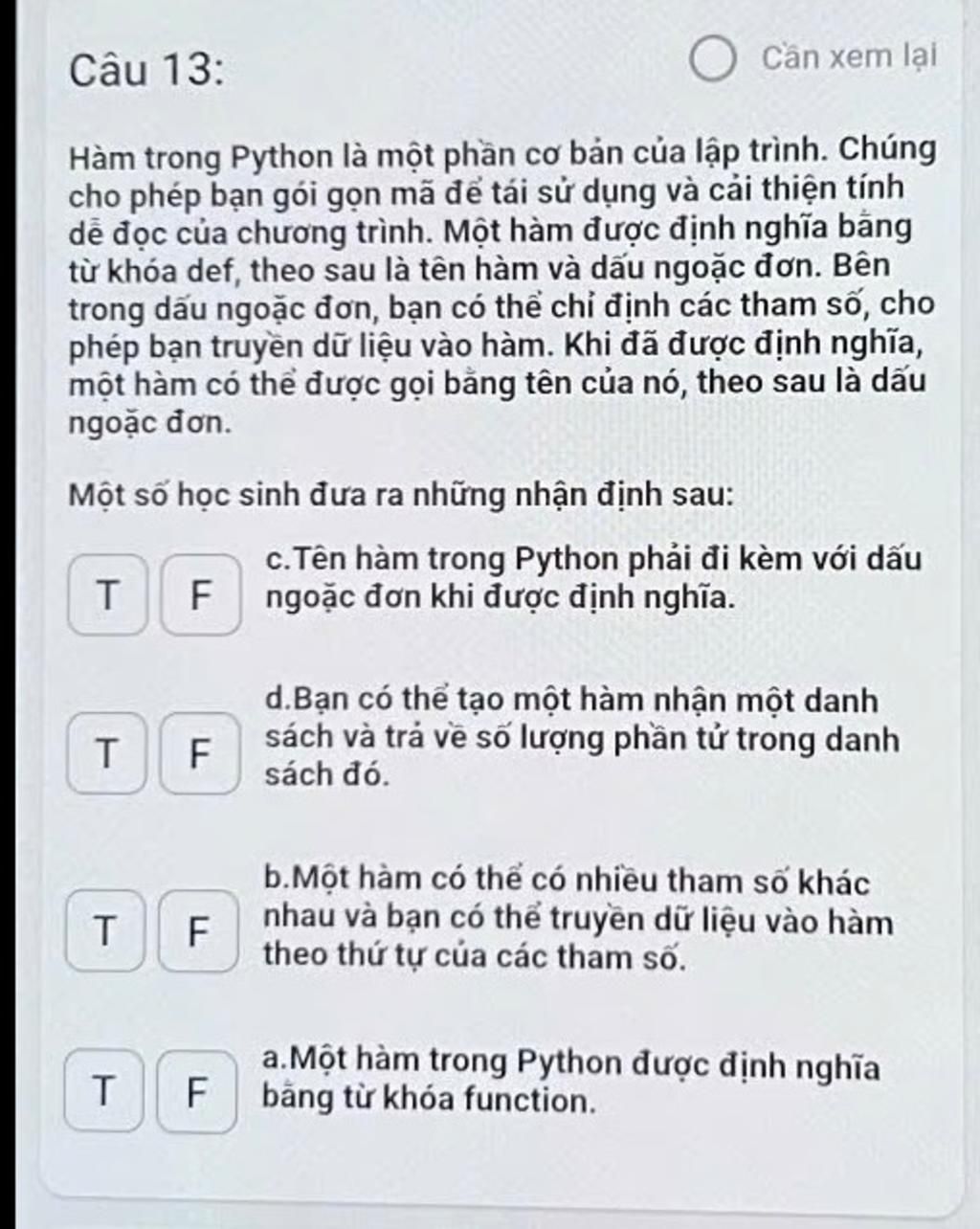Answer T for statement a about function keyword
The image size is (980, 1229).
click(103, 1090)
